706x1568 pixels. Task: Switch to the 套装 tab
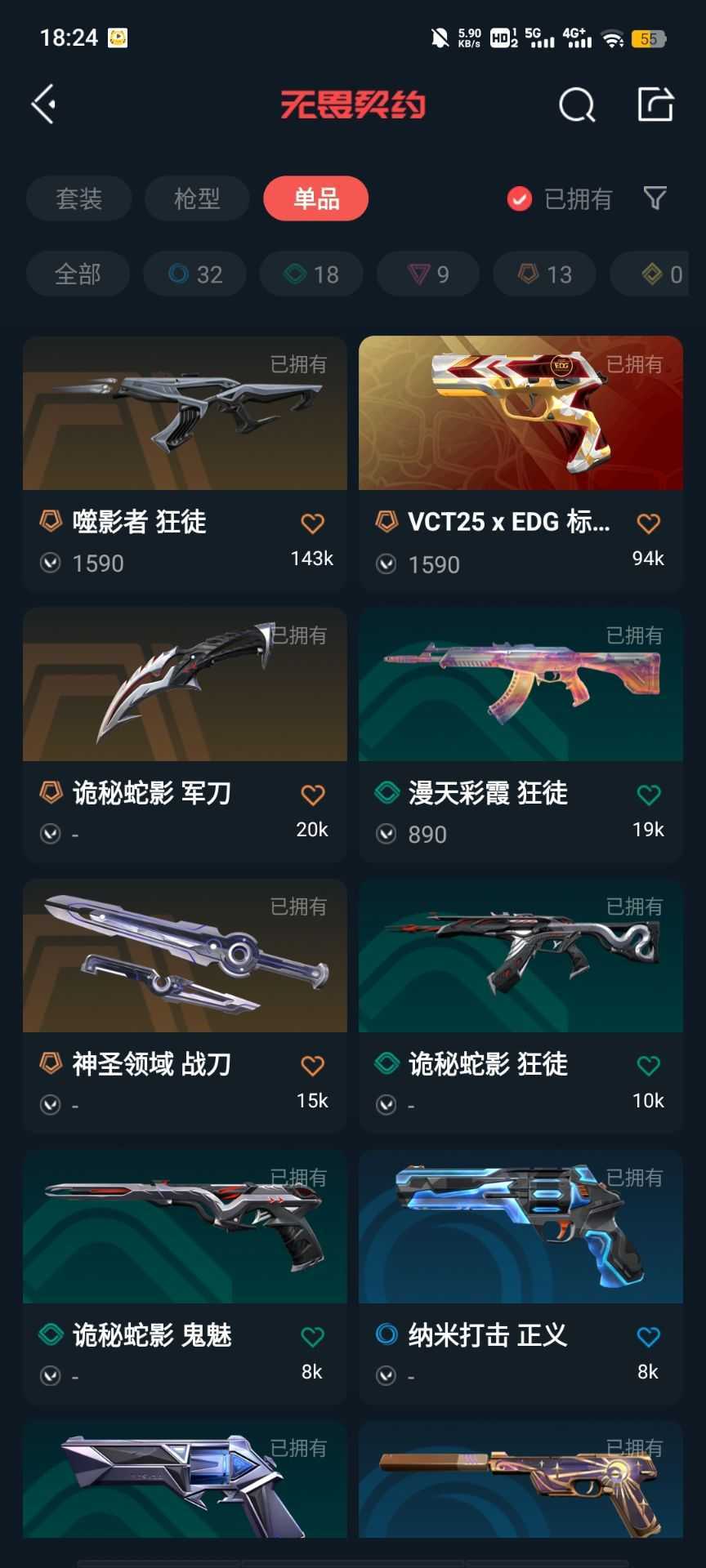(79, 198)
